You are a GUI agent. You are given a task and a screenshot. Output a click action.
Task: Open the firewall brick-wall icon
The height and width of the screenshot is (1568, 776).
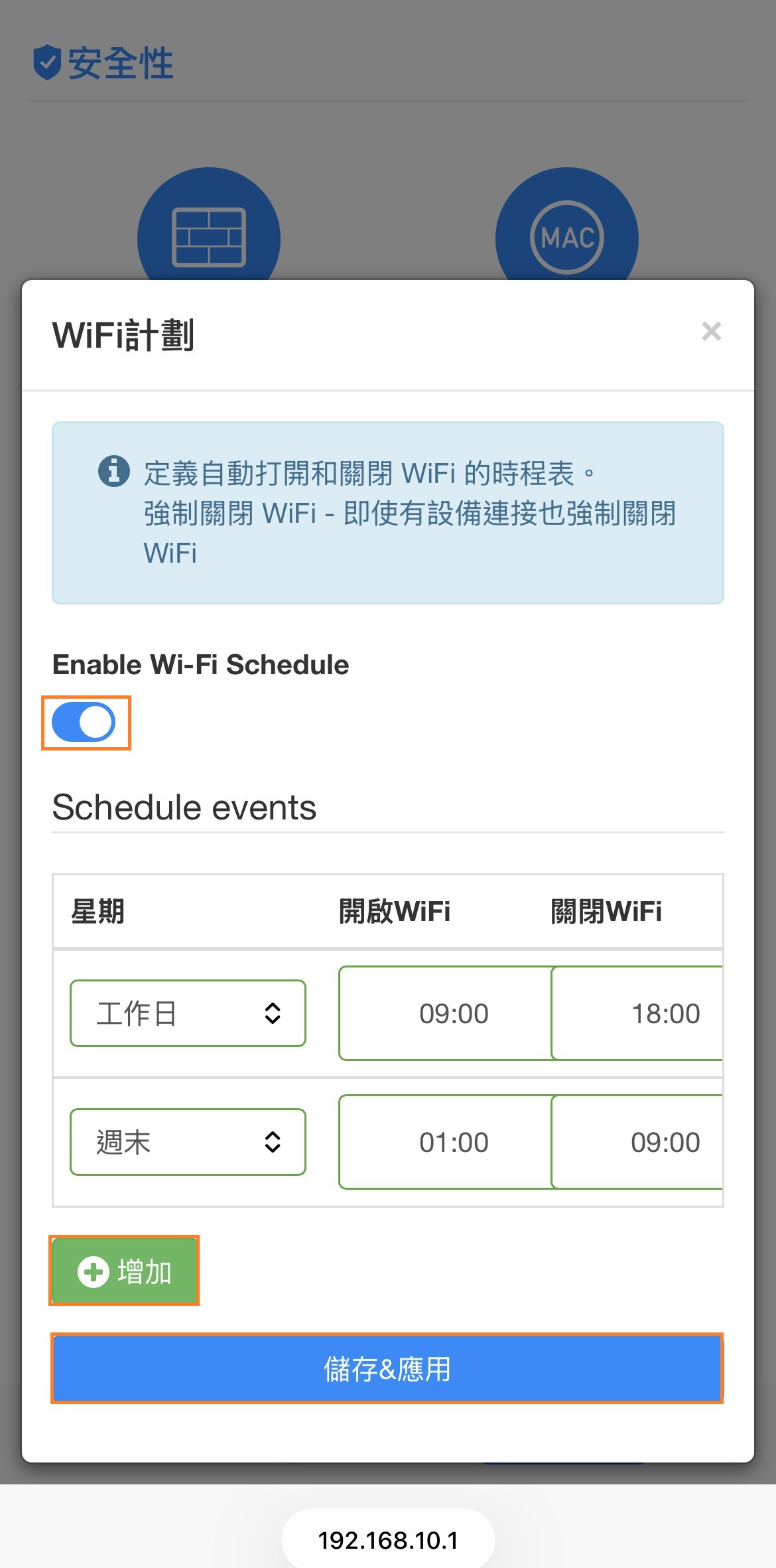tap(208, 237)
